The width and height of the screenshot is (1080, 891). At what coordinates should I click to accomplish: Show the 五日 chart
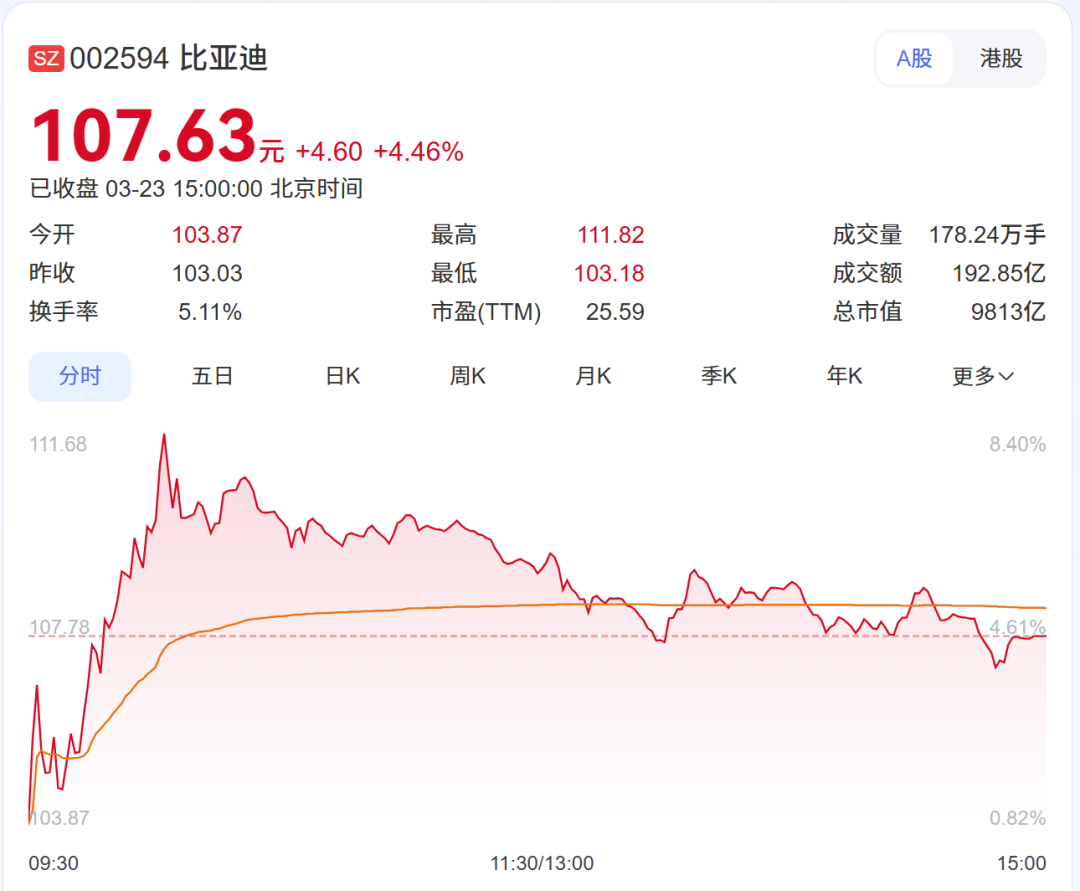tap(212, 377)
